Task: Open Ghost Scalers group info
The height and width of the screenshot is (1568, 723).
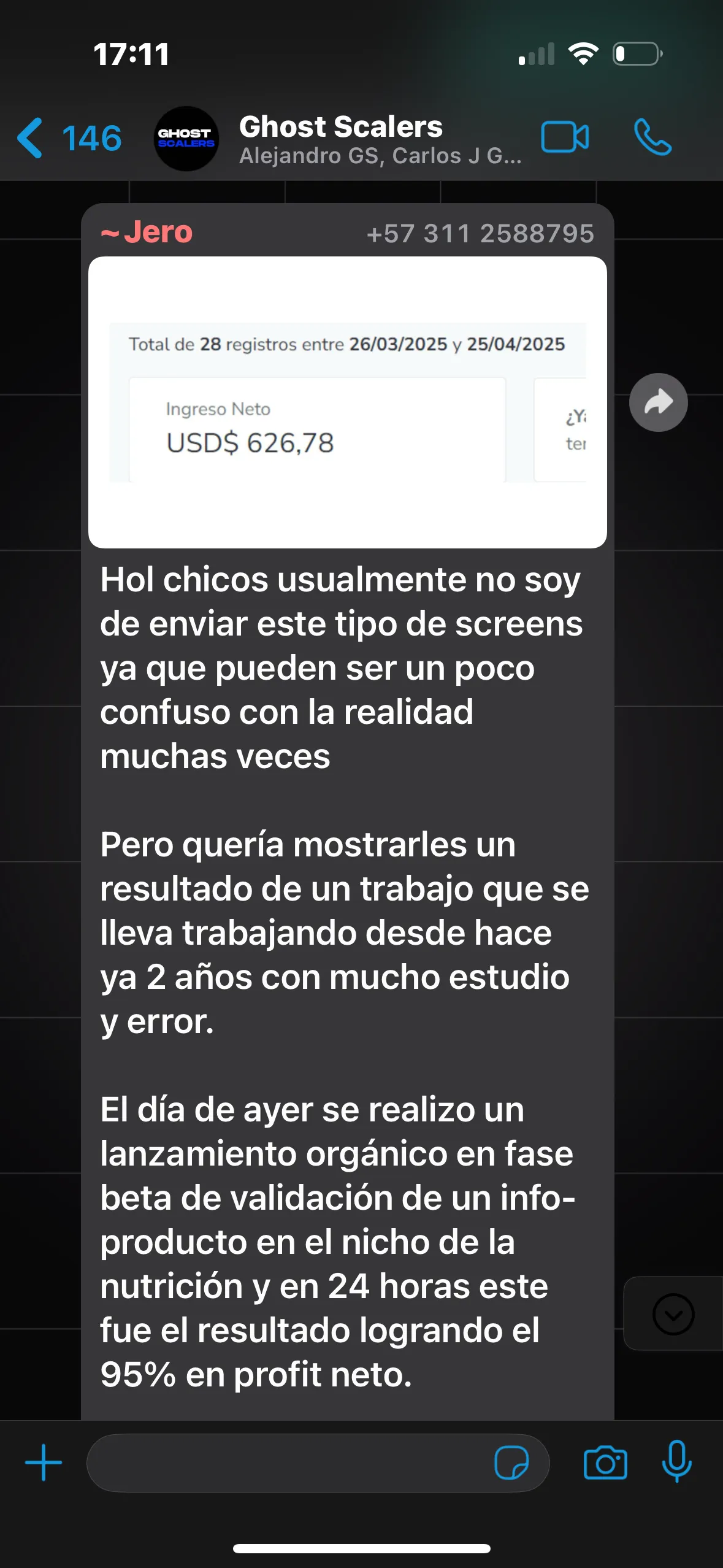Action: (x=380, y=139)
